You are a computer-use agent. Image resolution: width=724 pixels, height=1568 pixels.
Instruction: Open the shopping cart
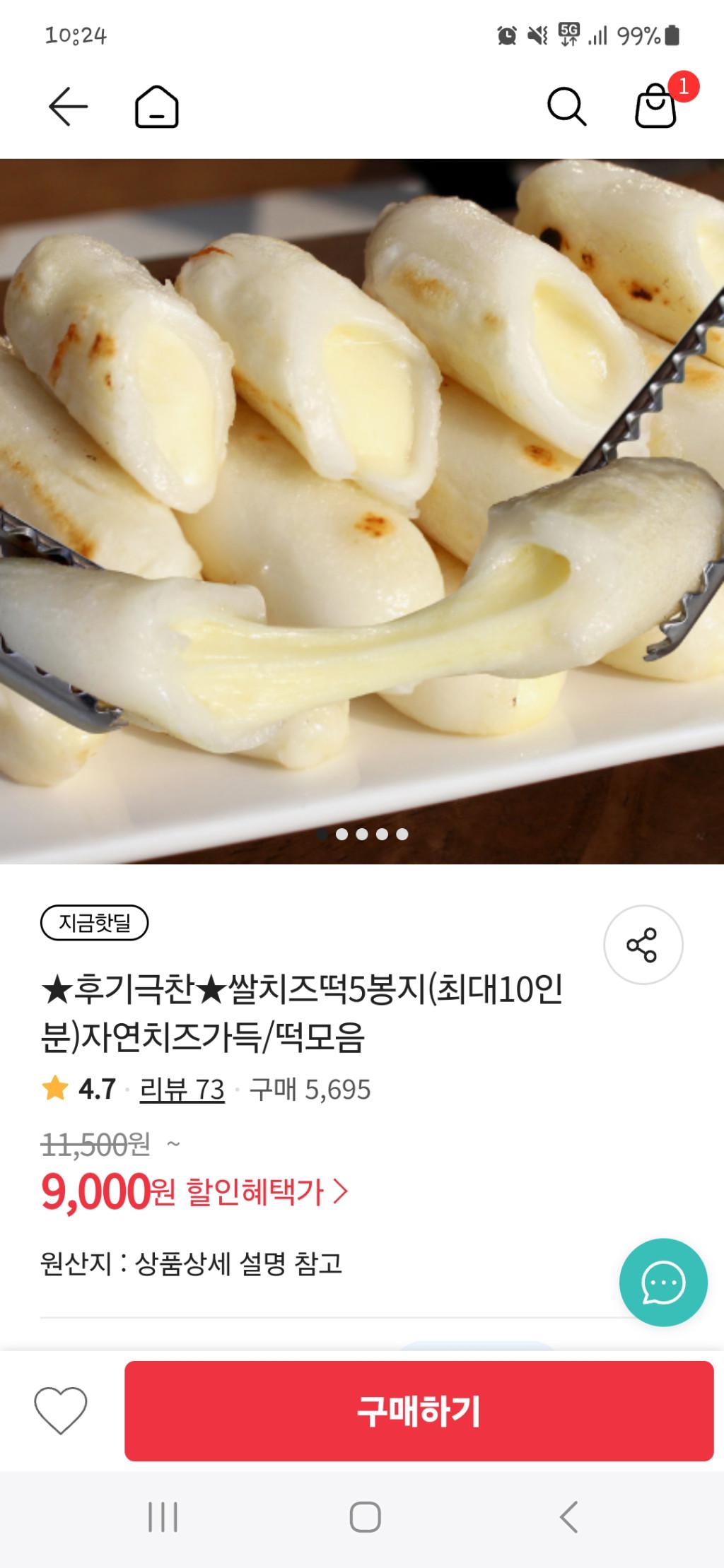657,106
